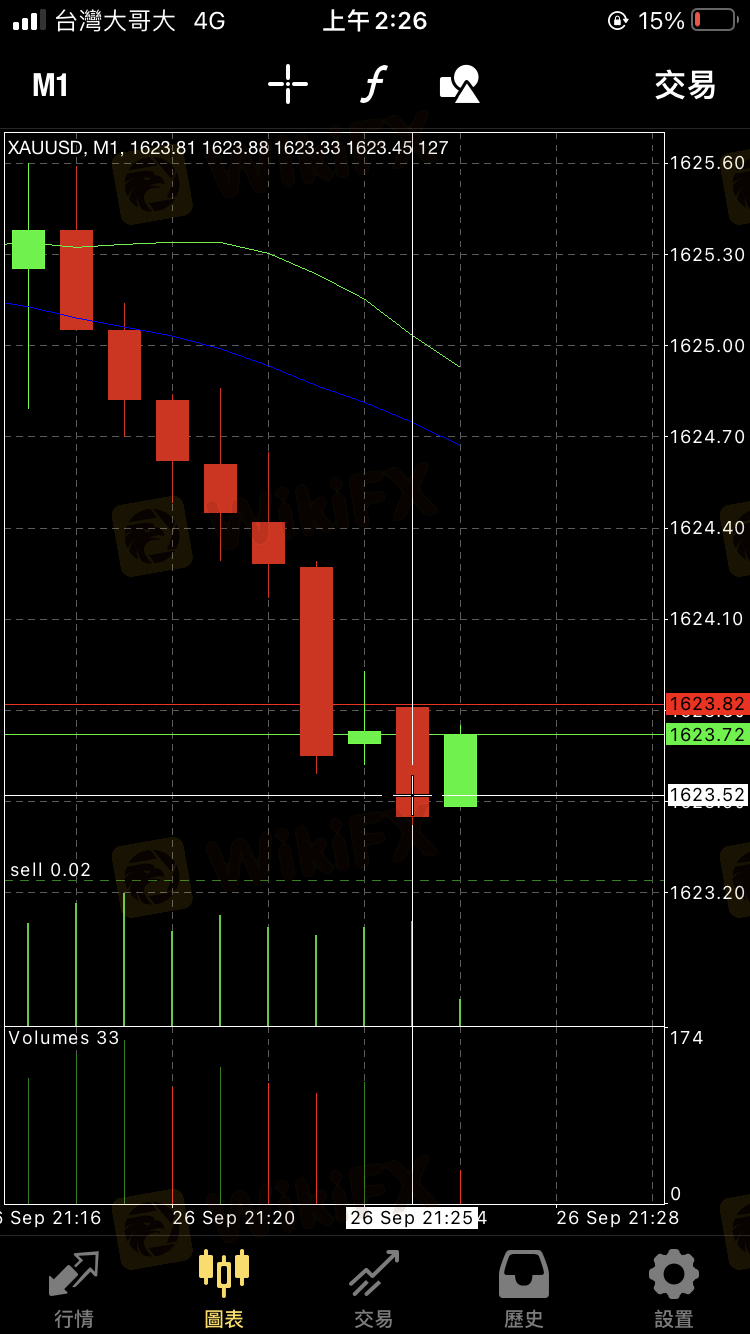Open the 歷史 history tab

[x=524, y=1289]
